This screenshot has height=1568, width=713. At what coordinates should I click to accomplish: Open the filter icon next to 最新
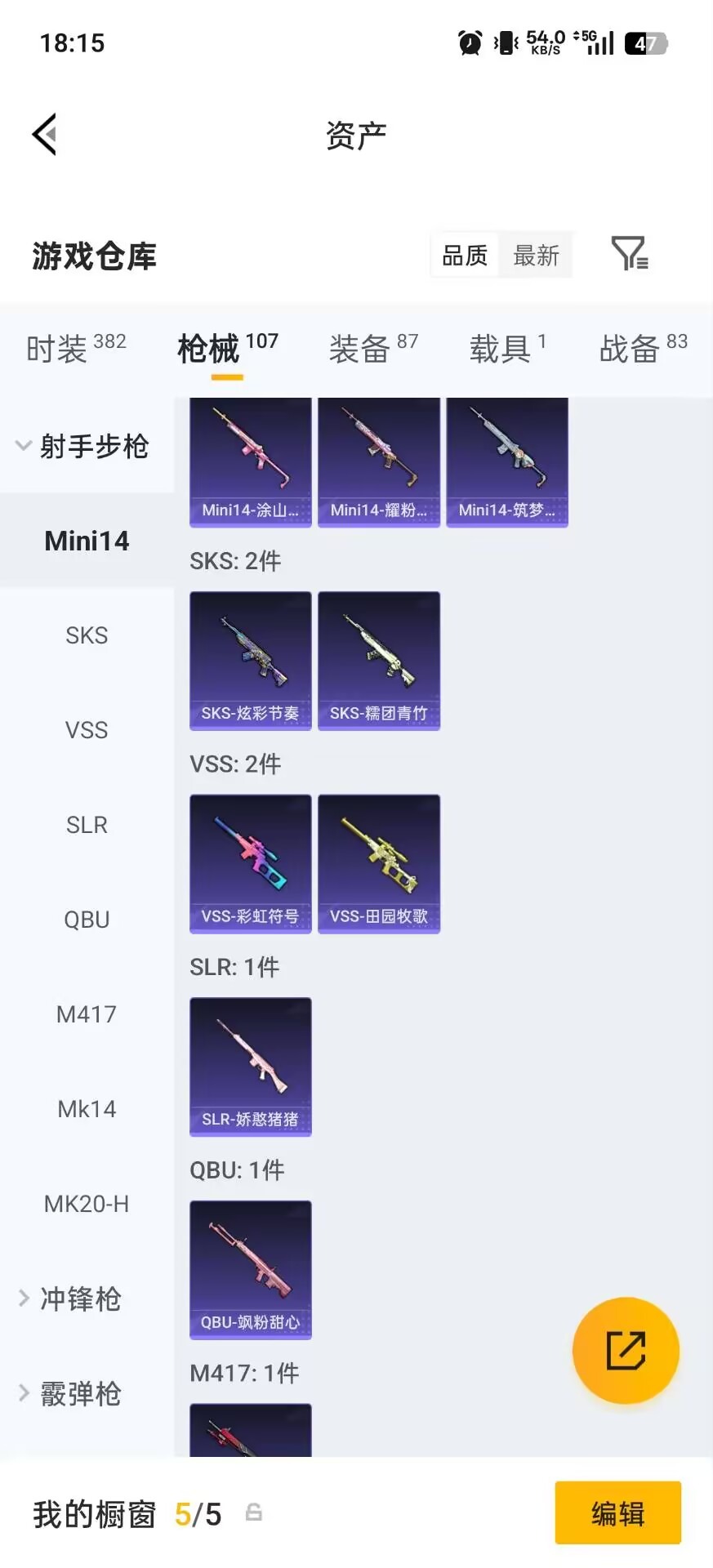tap(628, 255)
